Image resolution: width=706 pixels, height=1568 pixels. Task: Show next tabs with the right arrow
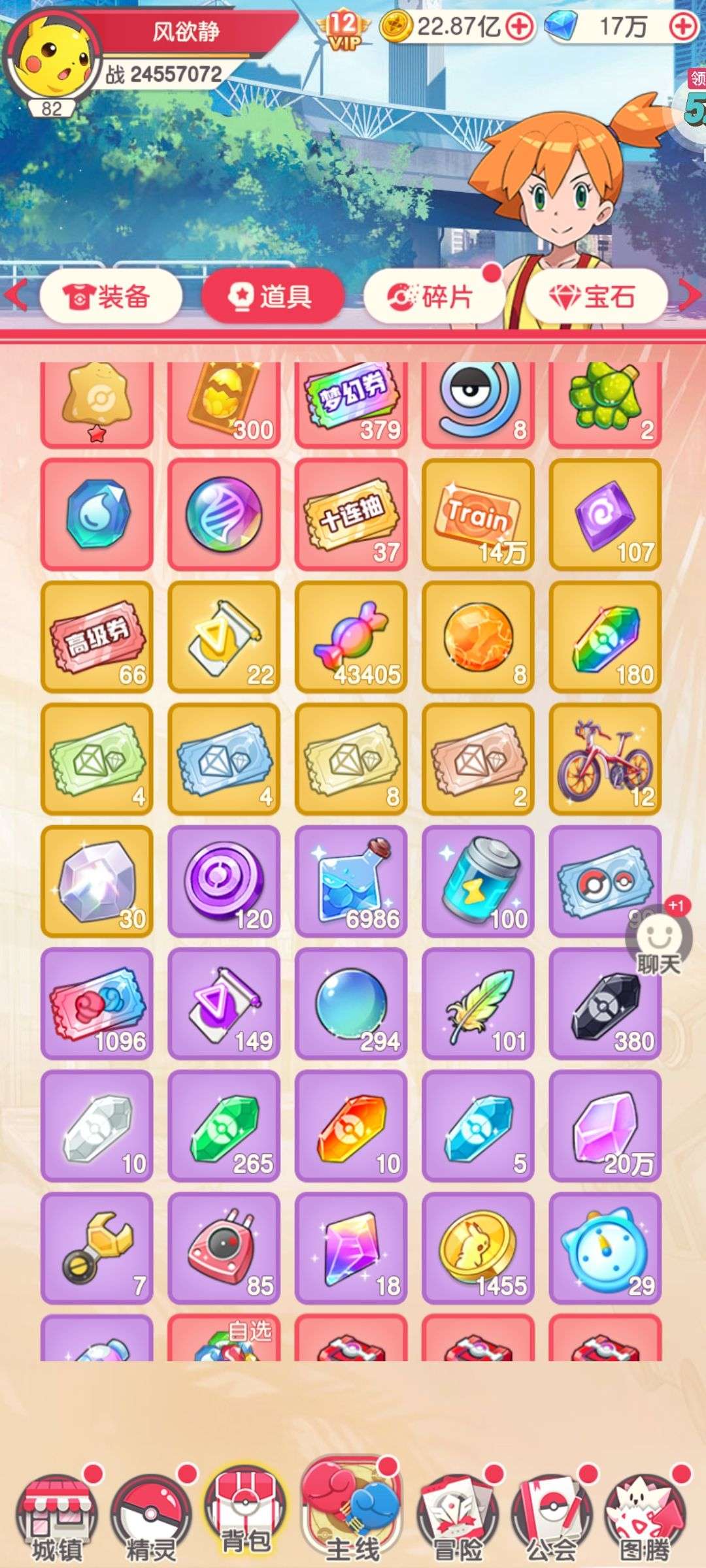[689, 295]
